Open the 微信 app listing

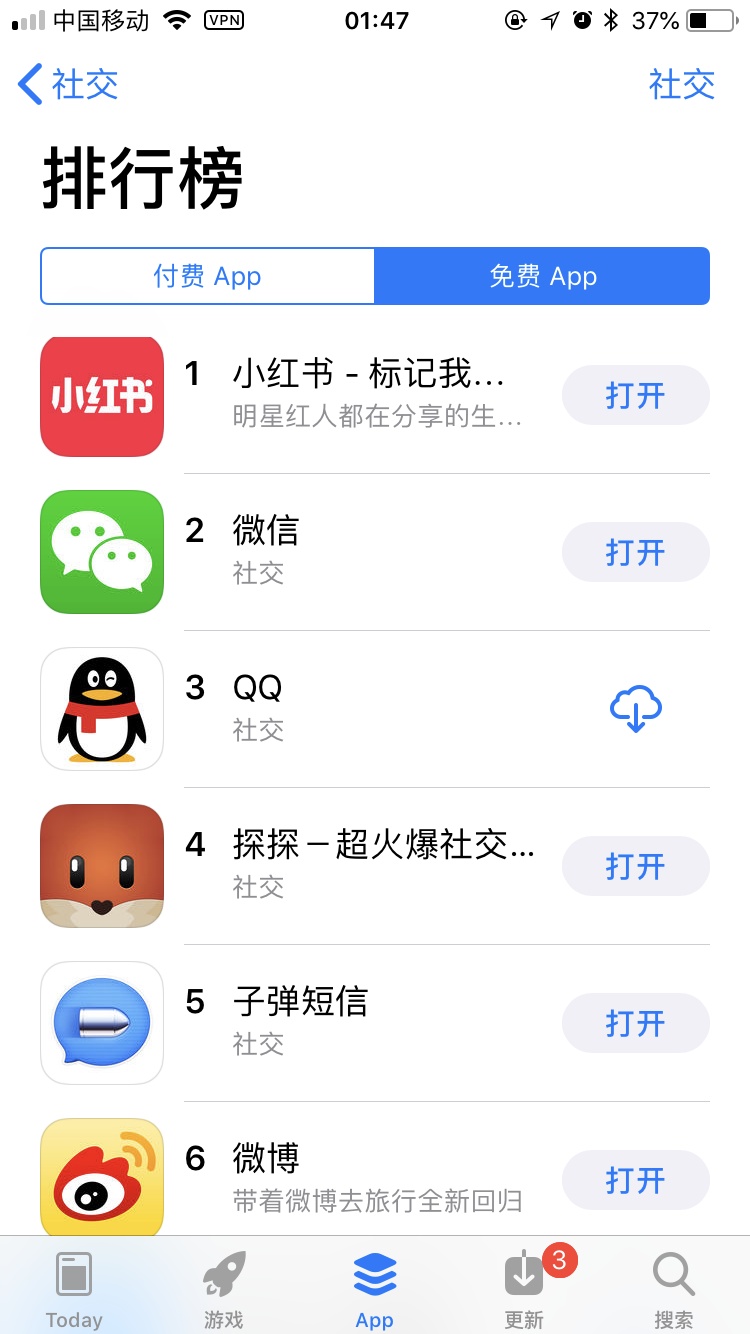pyautogui.click(x=266, y=531)
